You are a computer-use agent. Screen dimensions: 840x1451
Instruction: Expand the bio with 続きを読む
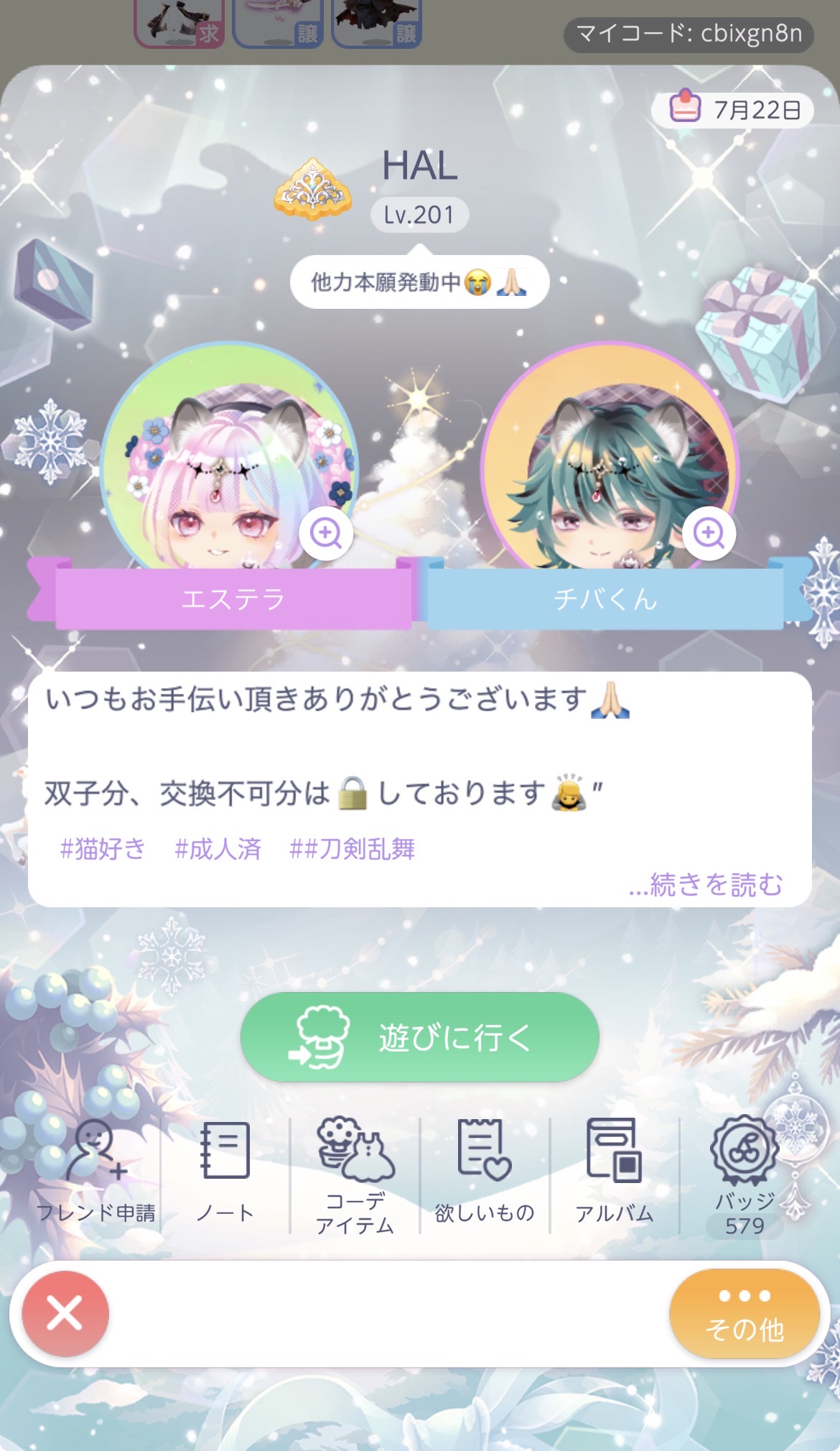[705, 884]
